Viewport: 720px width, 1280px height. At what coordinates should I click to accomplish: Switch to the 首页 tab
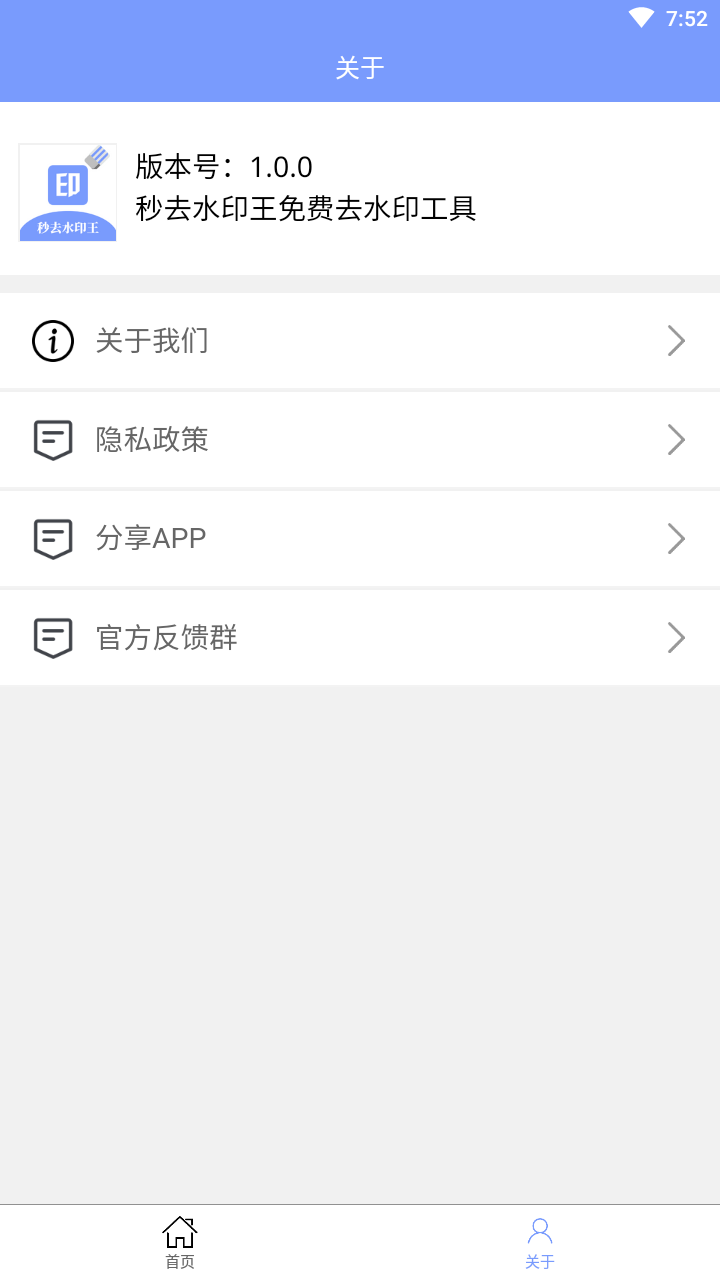[x=180, y=1243]
